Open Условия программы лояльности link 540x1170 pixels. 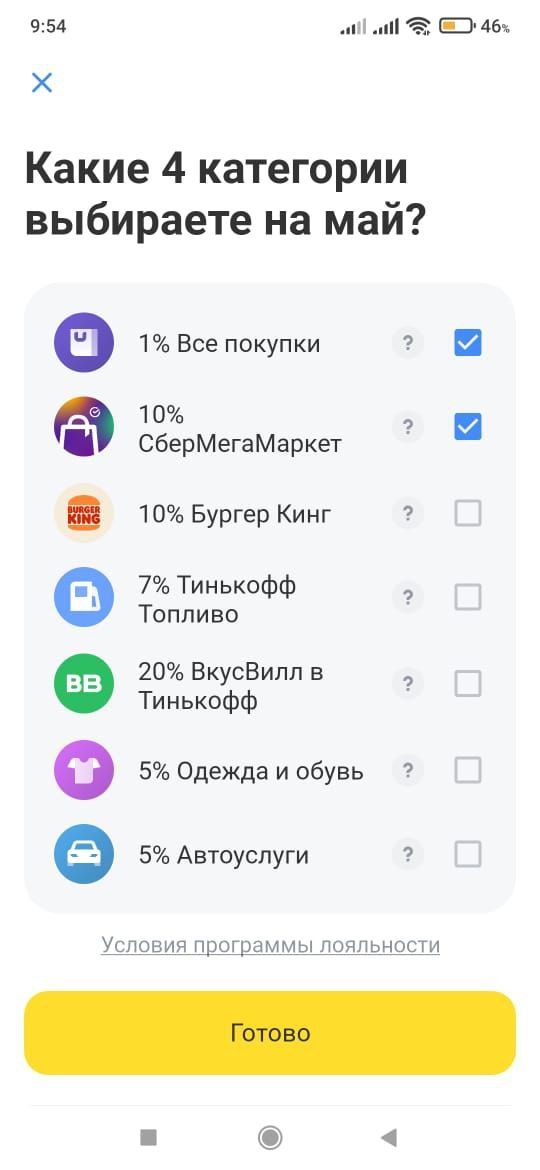270,945
